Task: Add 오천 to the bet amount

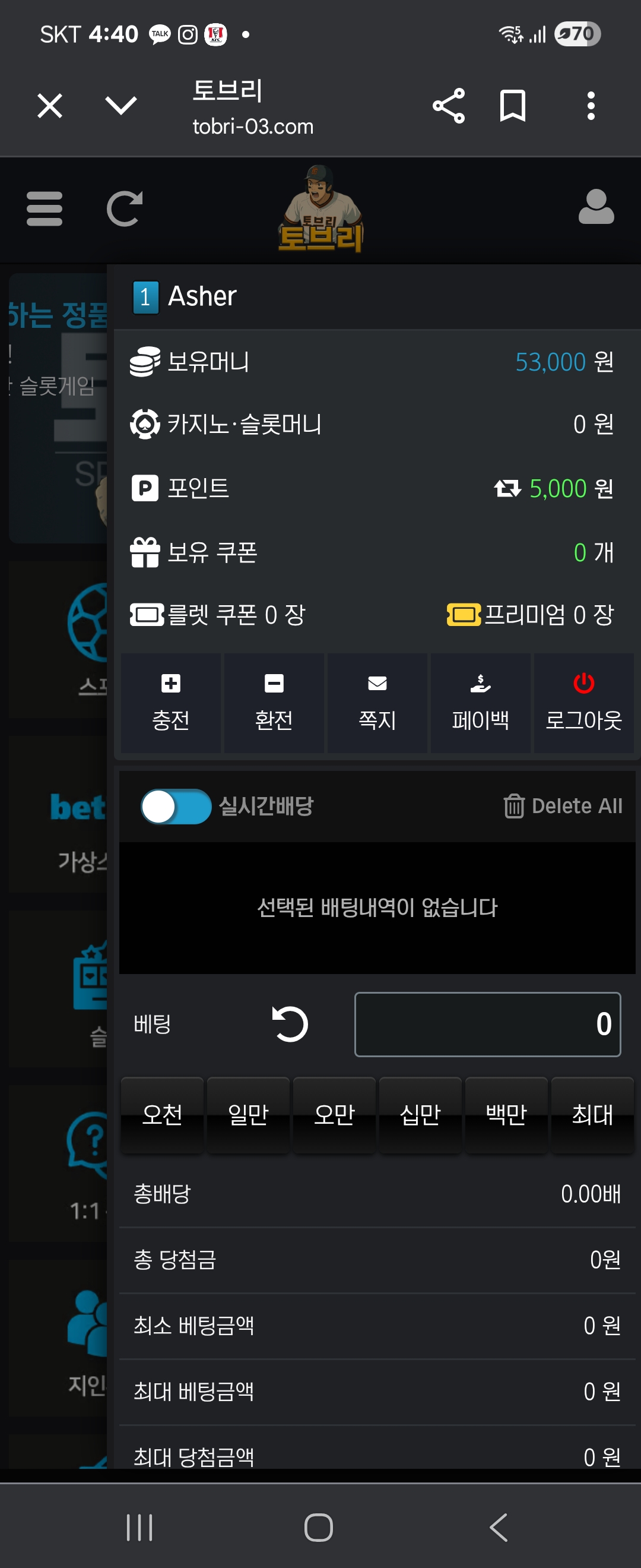Action: pos(163,1114)
